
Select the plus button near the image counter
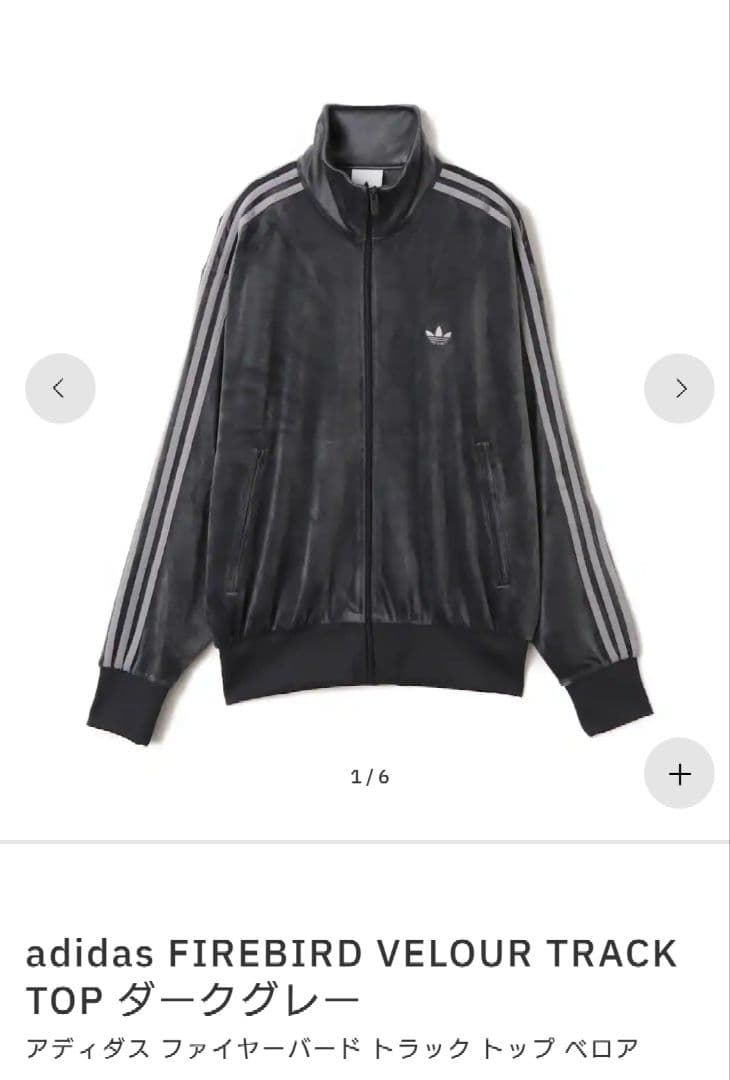(681, 772)
